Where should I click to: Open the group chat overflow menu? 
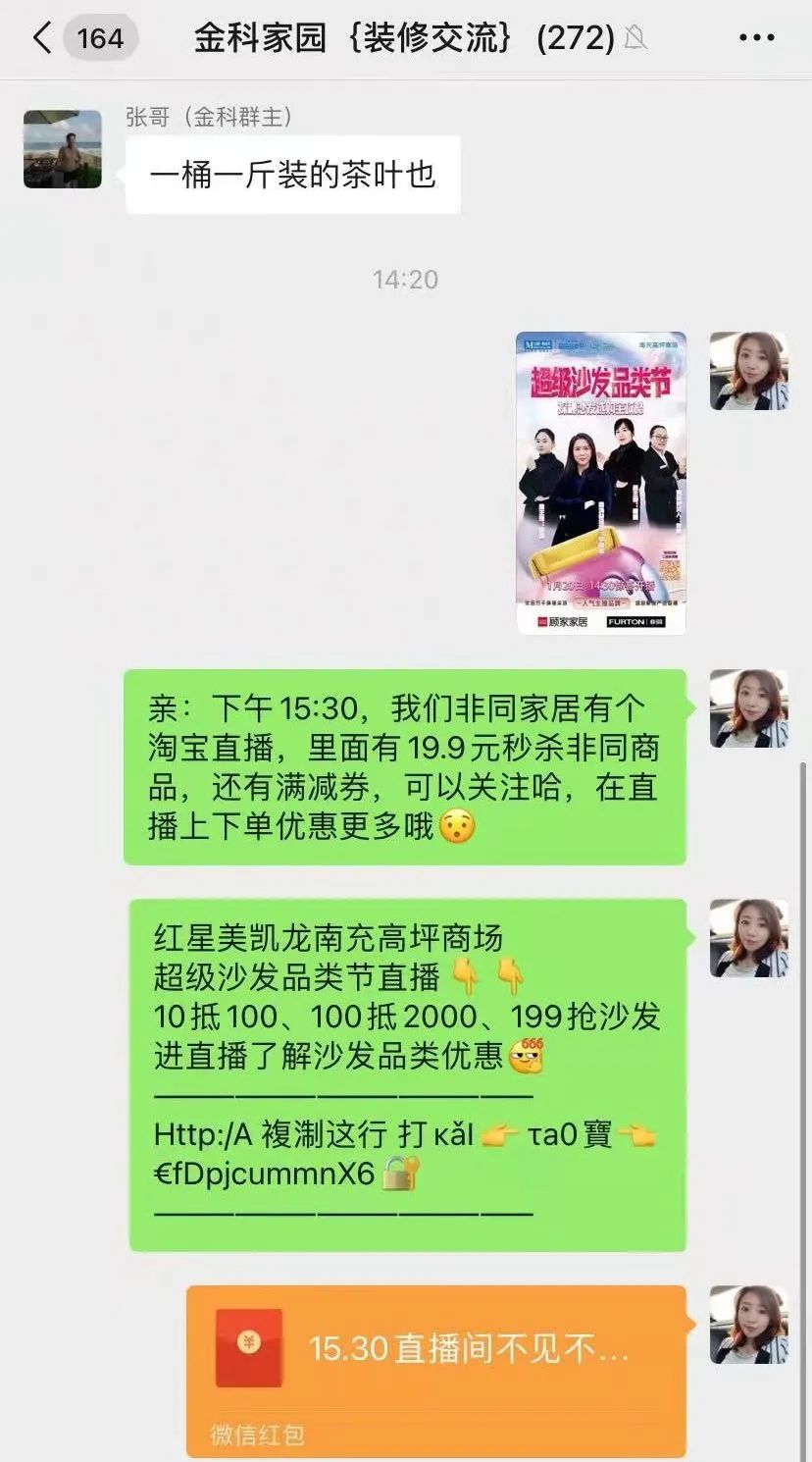click(x=756, y=39)
